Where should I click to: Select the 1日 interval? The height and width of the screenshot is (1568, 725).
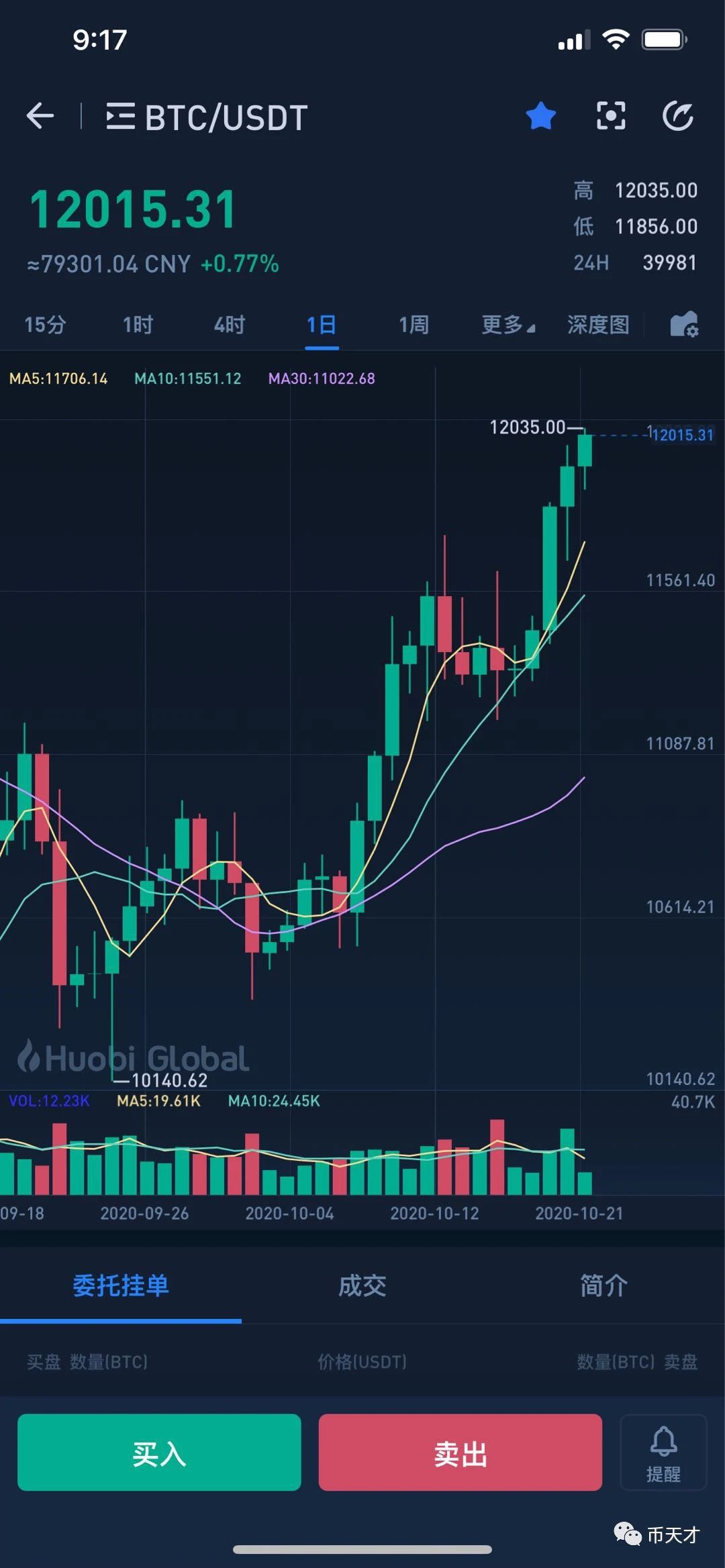(322, 325)
